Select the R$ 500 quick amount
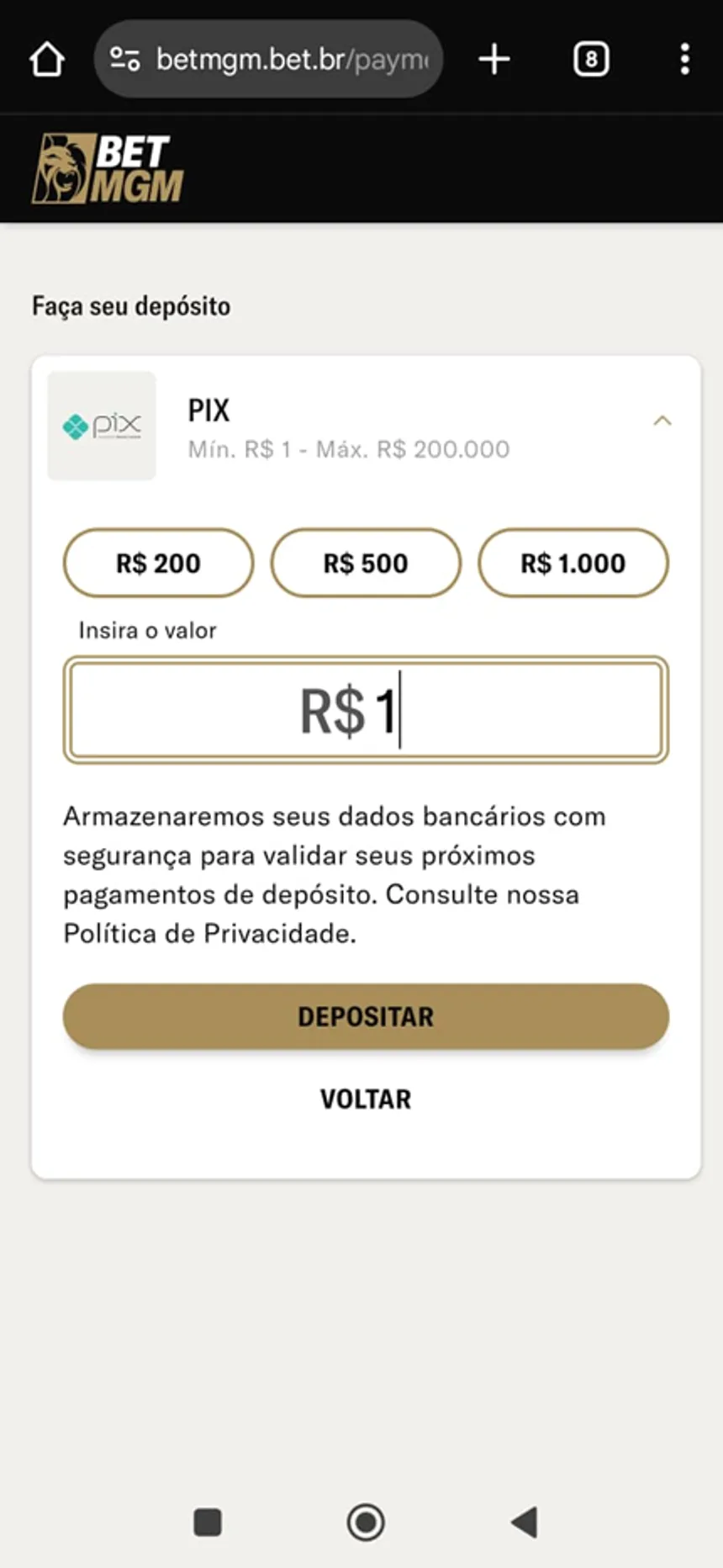Image resolution: width=723 pixels, height=1568 pixels. [365, 563]
